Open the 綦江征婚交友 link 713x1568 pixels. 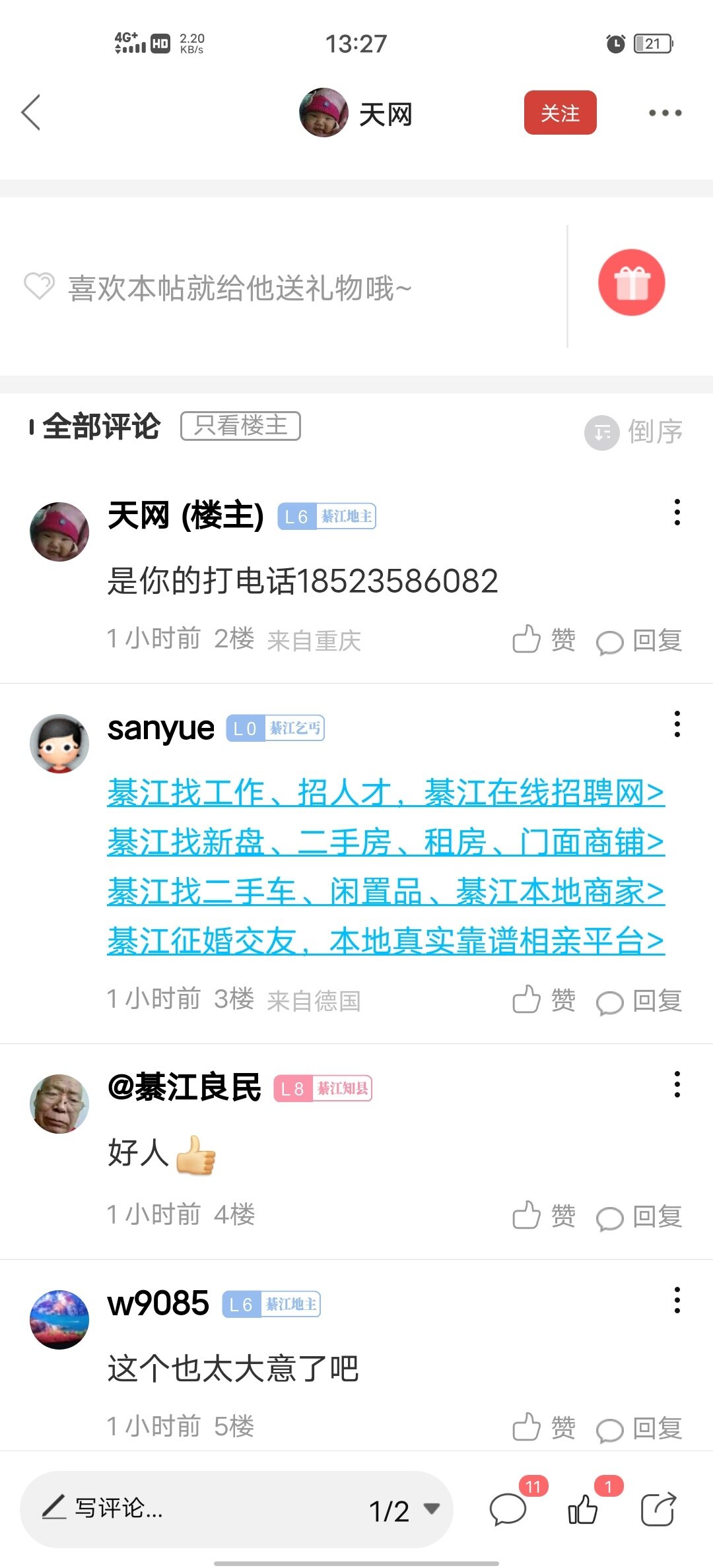[386, 941]
